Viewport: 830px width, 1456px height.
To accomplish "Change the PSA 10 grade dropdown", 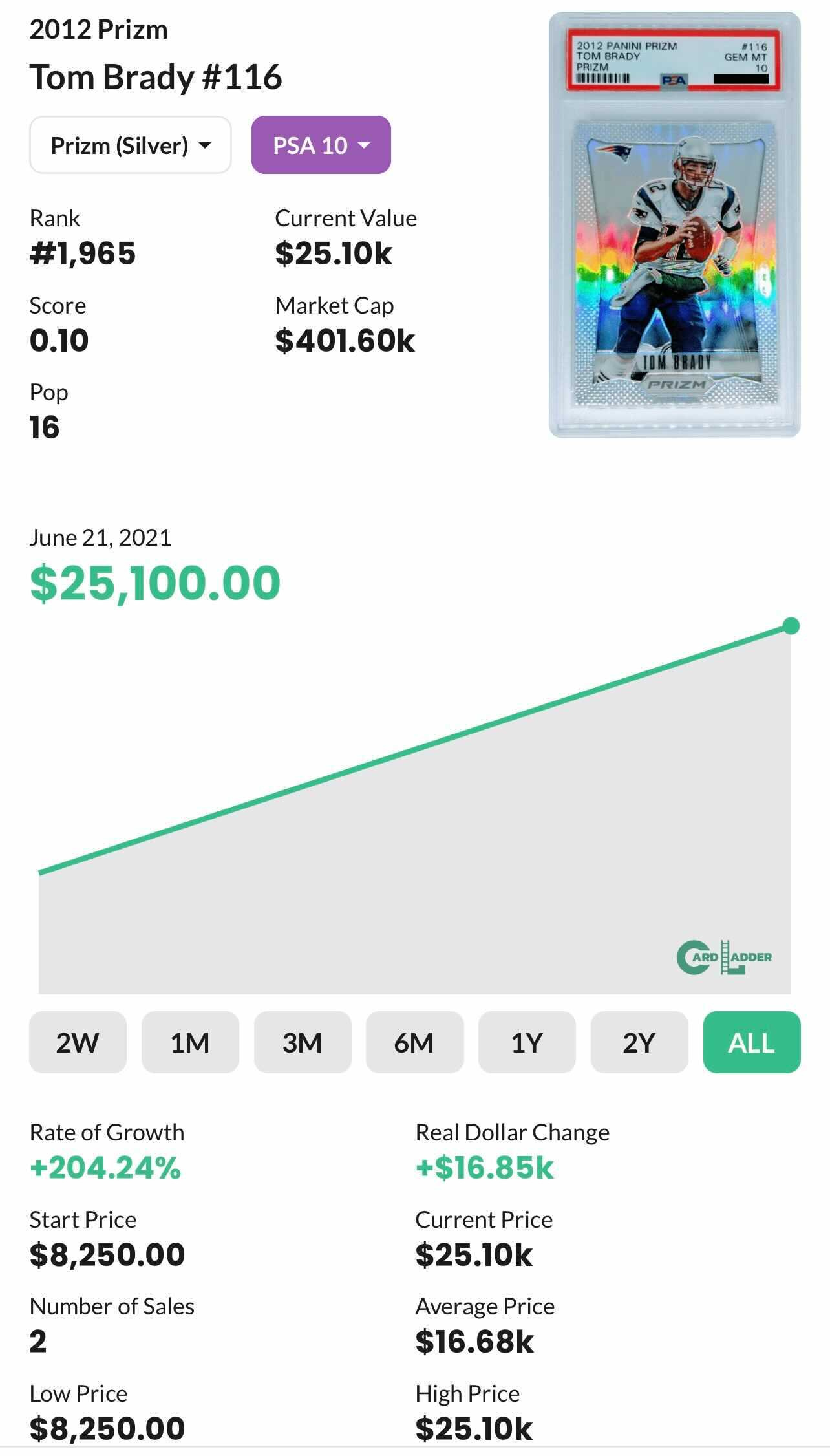I will click(x=321, y=145).
